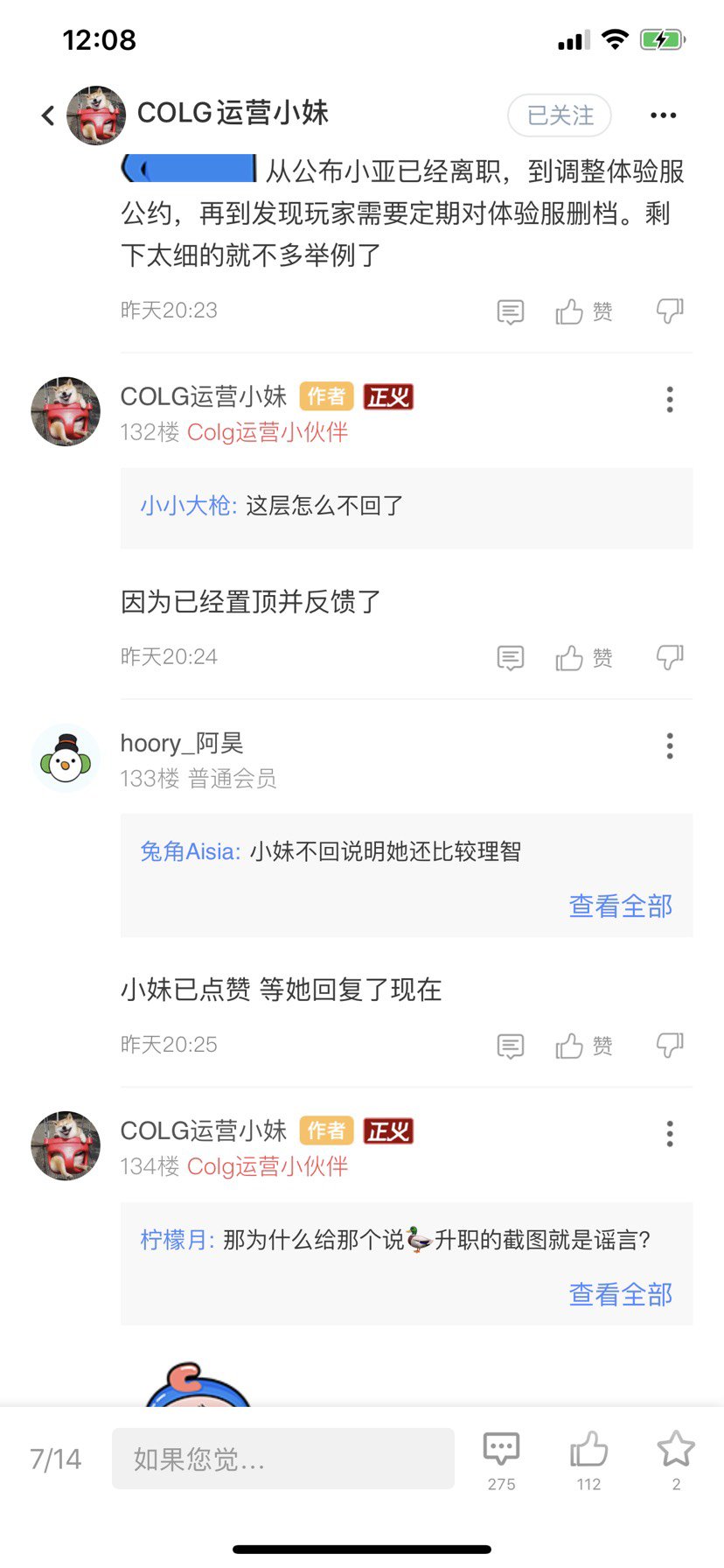Like hoory_阿昊's comment at 昨天20:25

[582, 1046]
